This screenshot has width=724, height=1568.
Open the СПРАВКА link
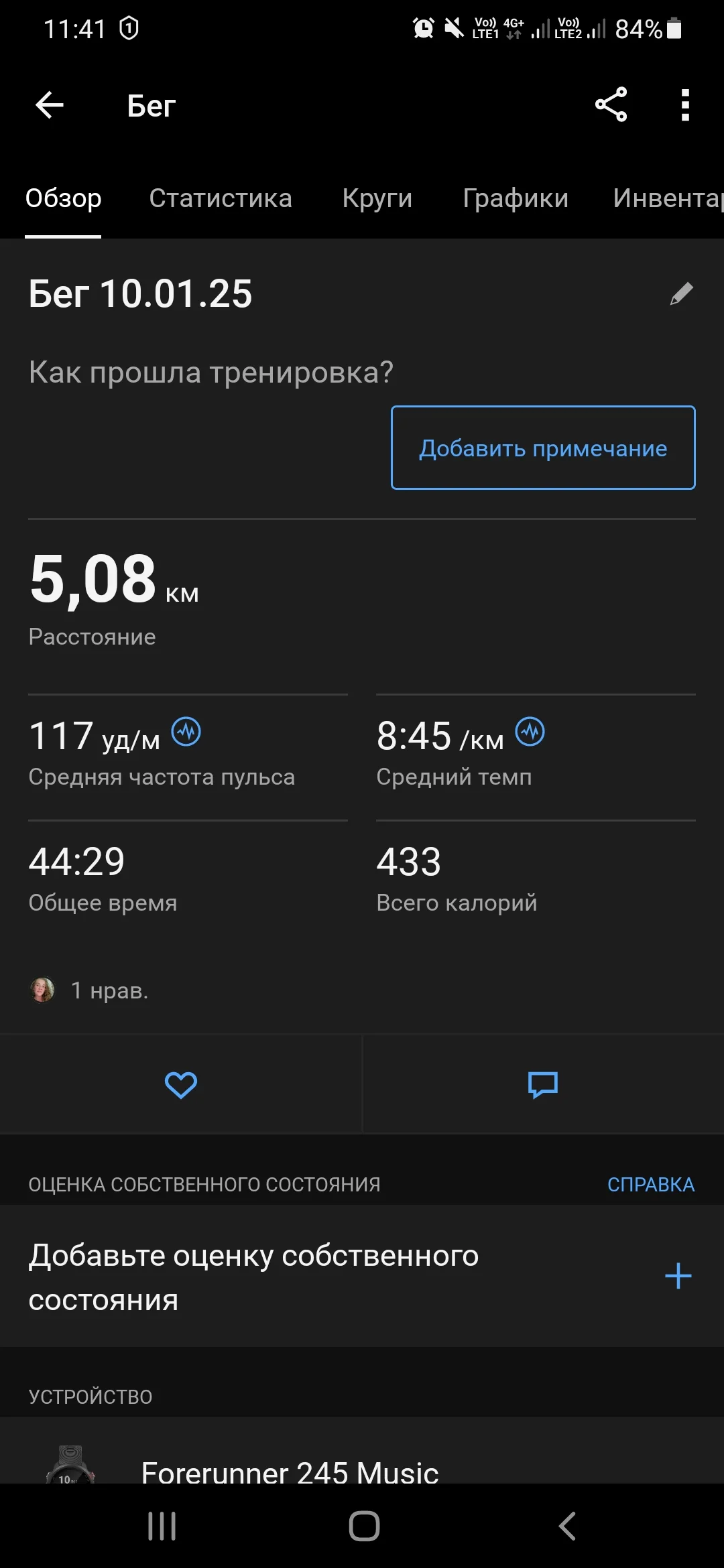(x=650, y=1184)
